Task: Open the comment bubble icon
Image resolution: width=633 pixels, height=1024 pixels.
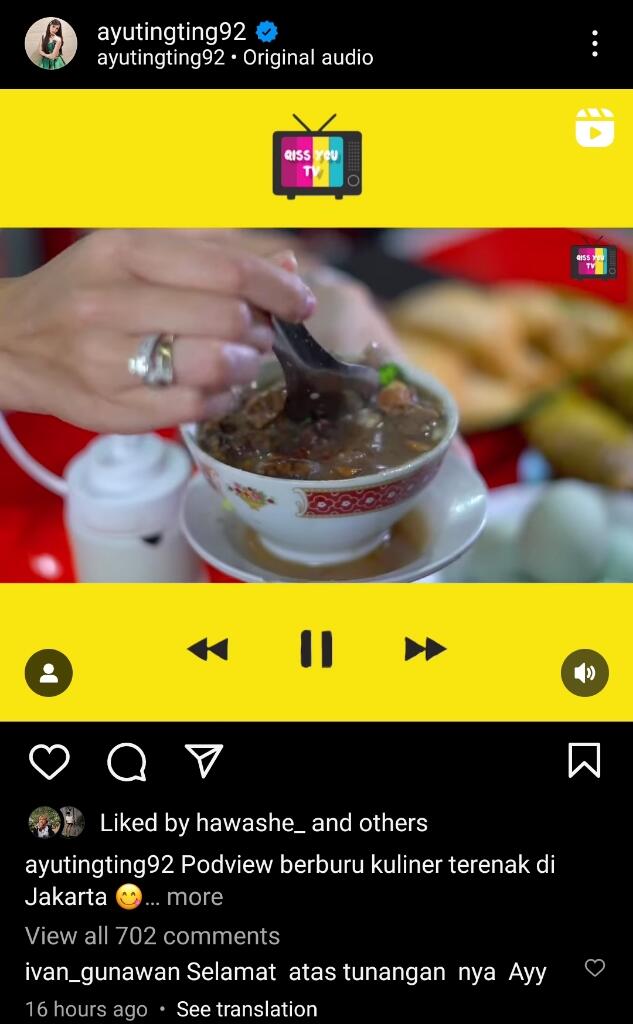Action: pos(127,762)
